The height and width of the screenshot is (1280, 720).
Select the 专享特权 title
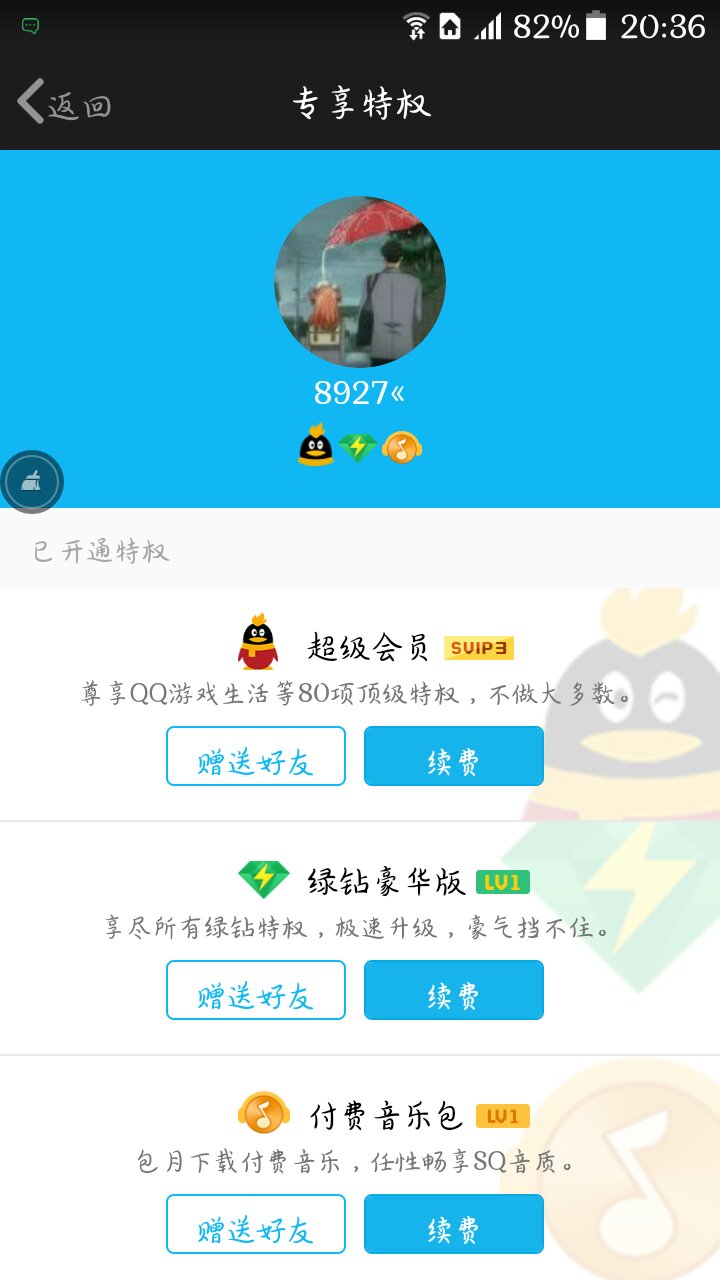tap(360, 103)
